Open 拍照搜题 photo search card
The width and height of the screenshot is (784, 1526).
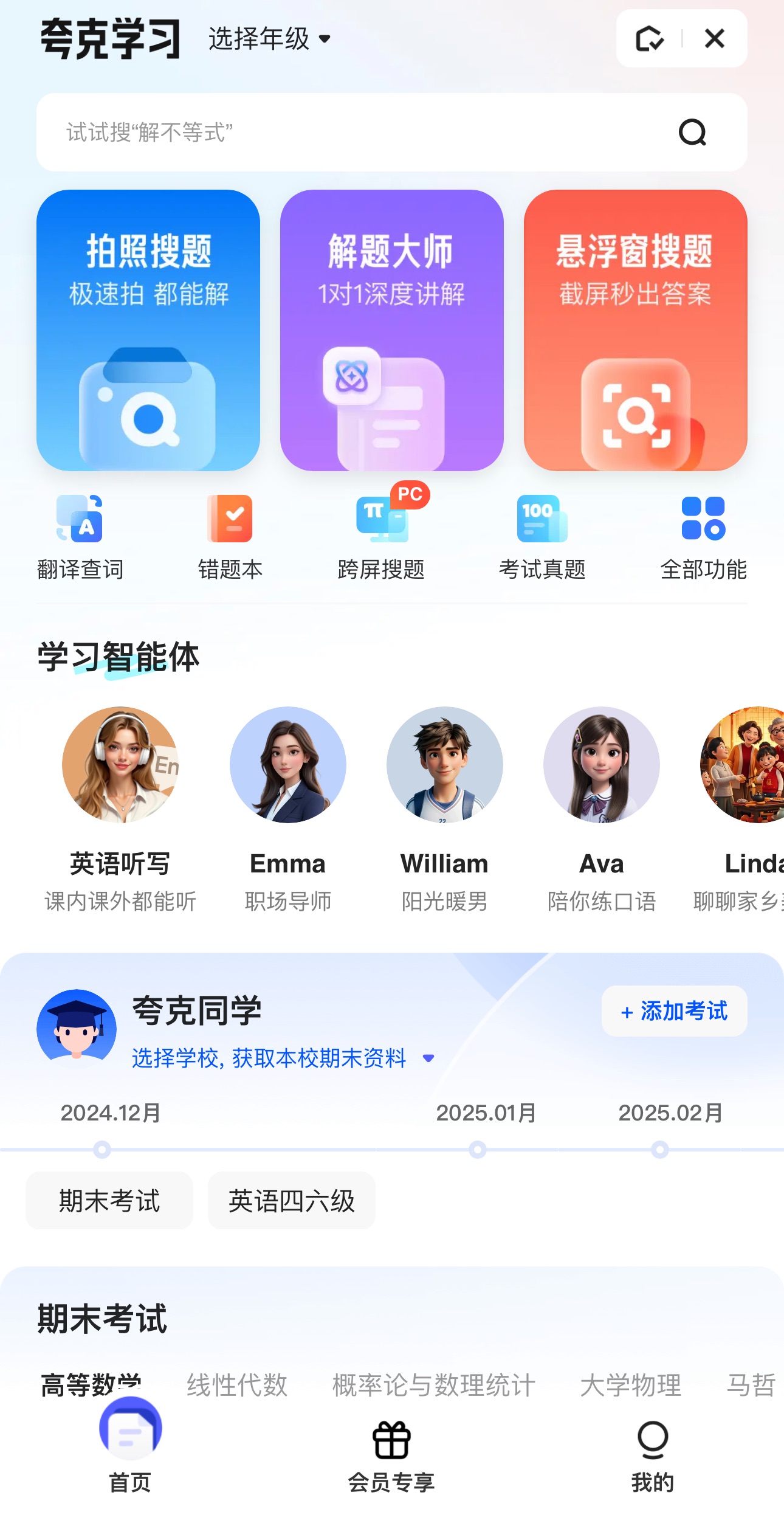pyautogui.click(x=148, y=330)
